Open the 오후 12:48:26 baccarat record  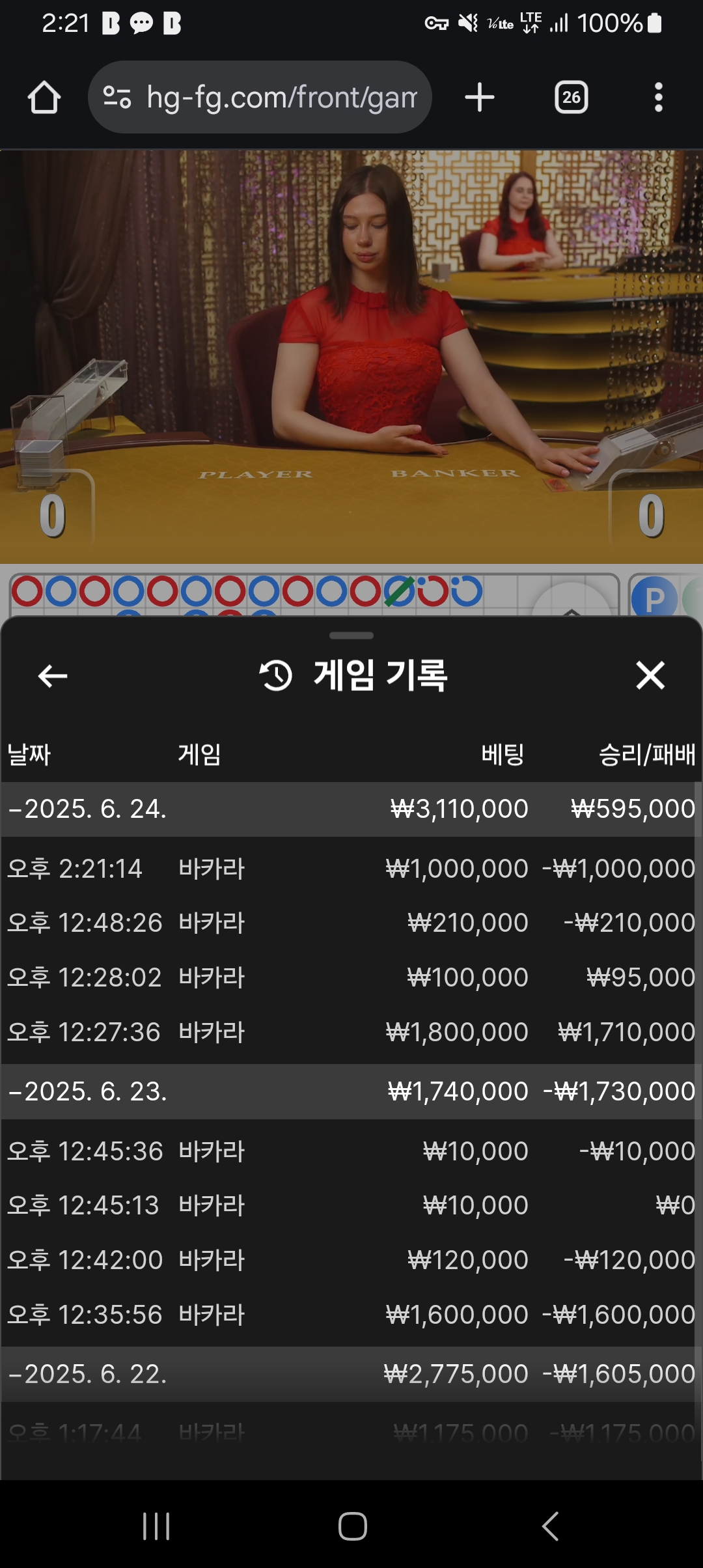351,923
